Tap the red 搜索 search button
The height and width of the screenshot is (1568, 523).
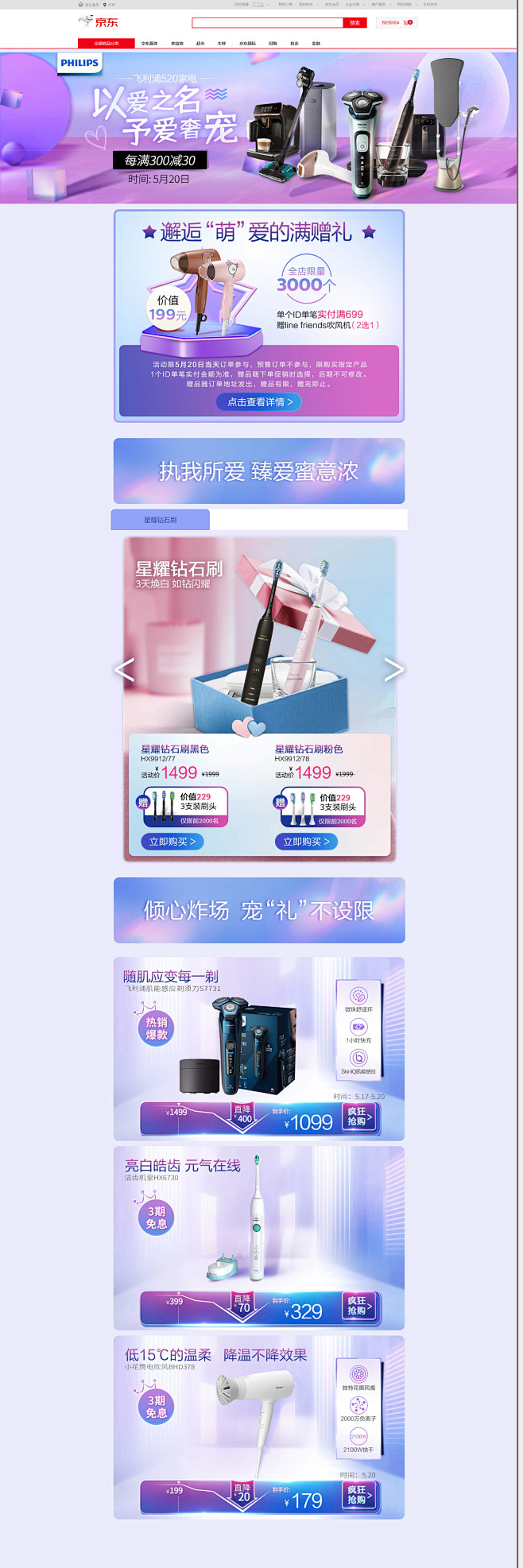(x=354, y=22)
